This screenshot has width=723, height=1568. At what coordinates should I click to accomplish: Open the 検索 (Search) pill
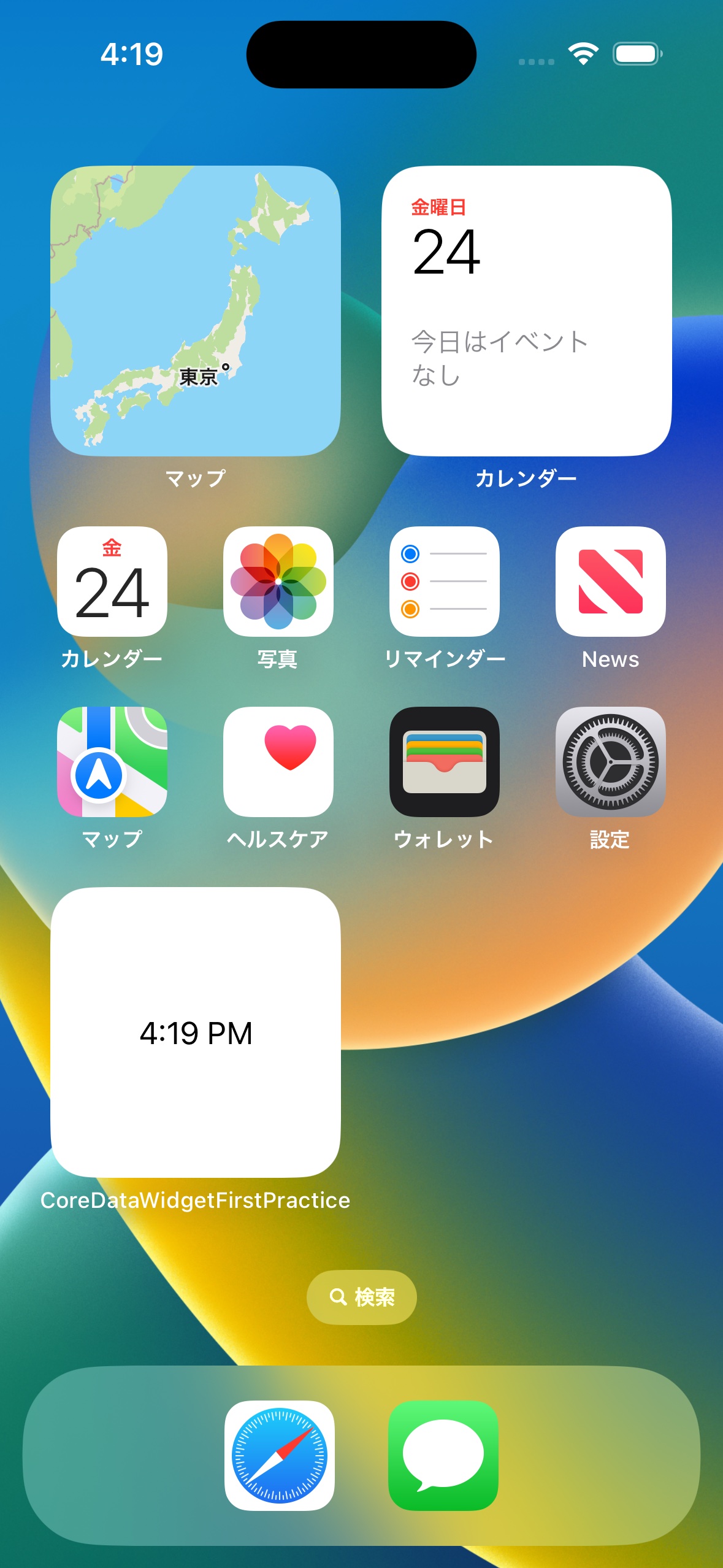[x=361, y=1296]
